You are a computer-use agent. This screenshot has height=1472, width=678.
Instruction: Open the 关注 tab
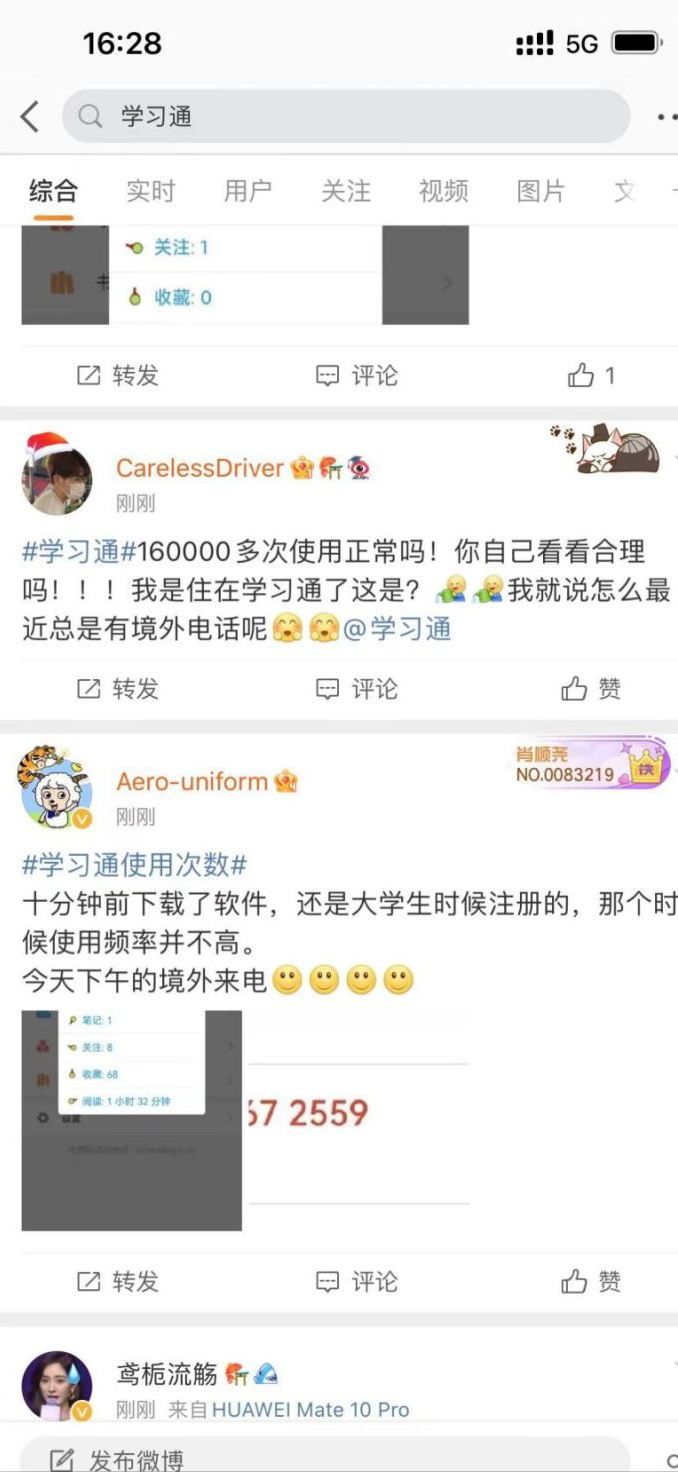pos(345,191)
